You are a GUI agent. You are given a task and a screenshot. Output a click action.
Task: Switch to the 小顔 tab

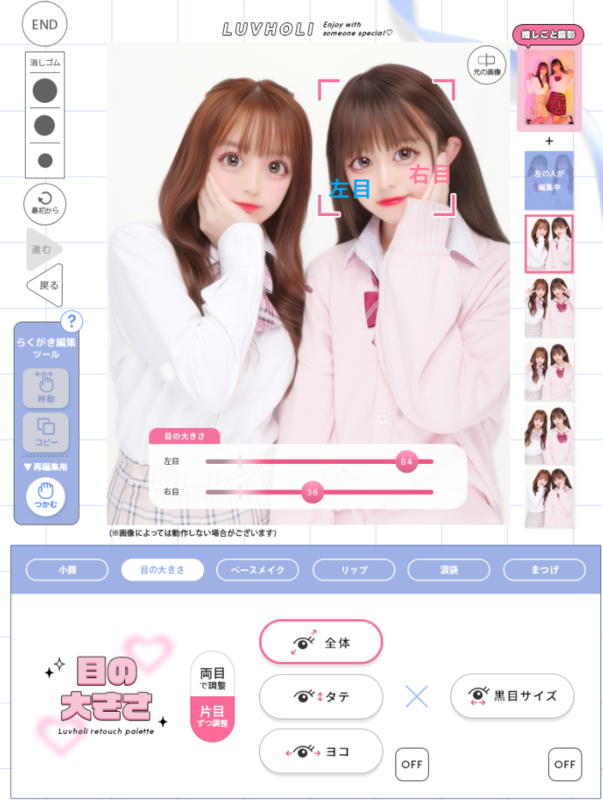67,570
